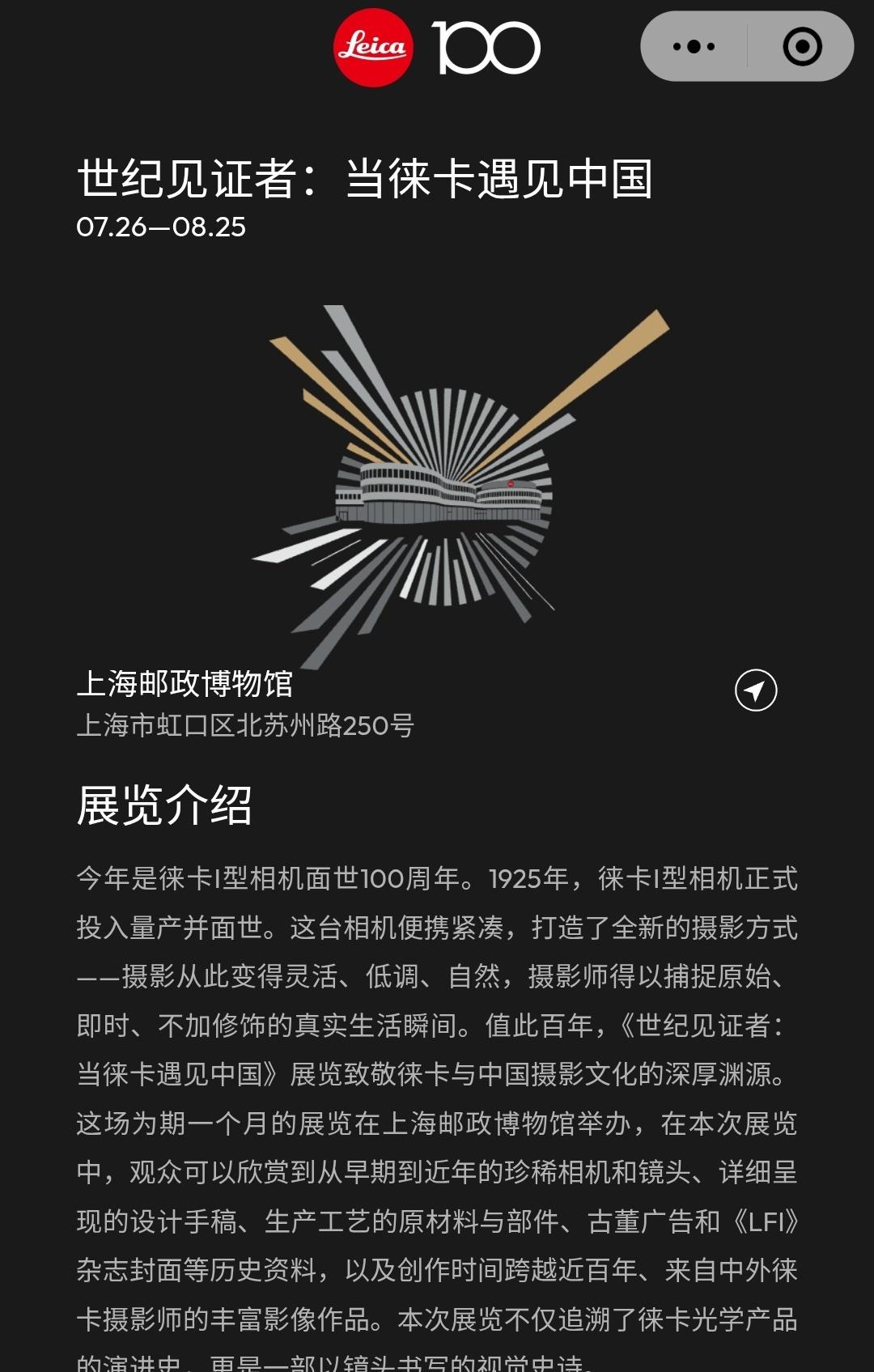The image size is (874, 1372).
Task: Close the mini program via the circle button
Action: tap(802, 47)
